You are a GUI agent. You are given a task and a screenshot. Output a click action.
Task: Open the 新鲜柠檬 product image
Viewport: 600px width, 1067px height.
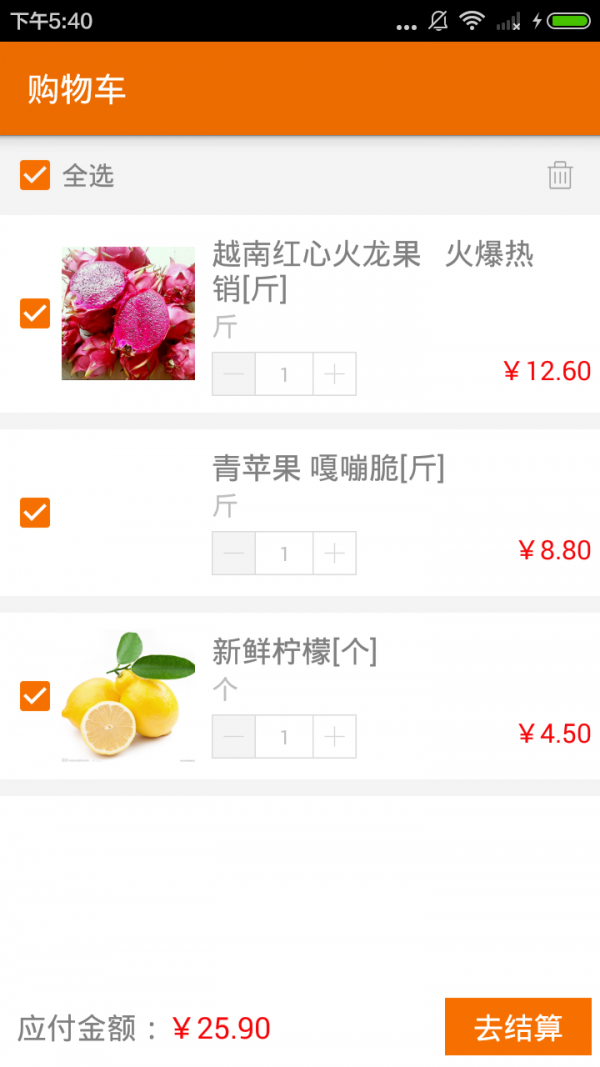(x=128, y=696)
